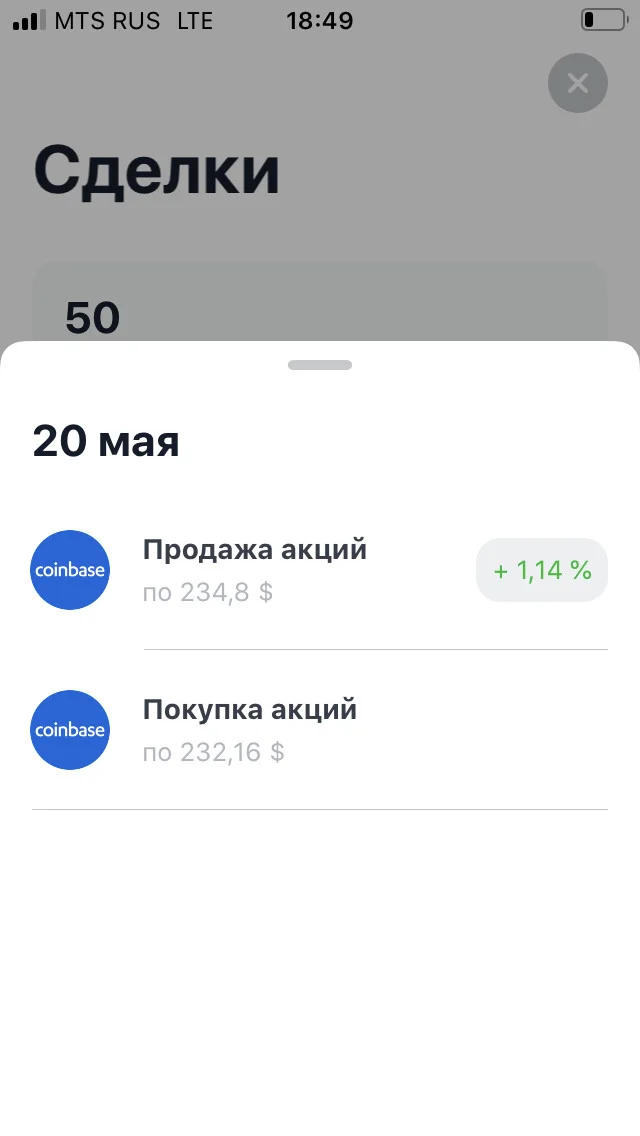This screenshot has height=1136, width=640.
Task: Close the Сделки screen with the X button
Action: tap(578, 83)
